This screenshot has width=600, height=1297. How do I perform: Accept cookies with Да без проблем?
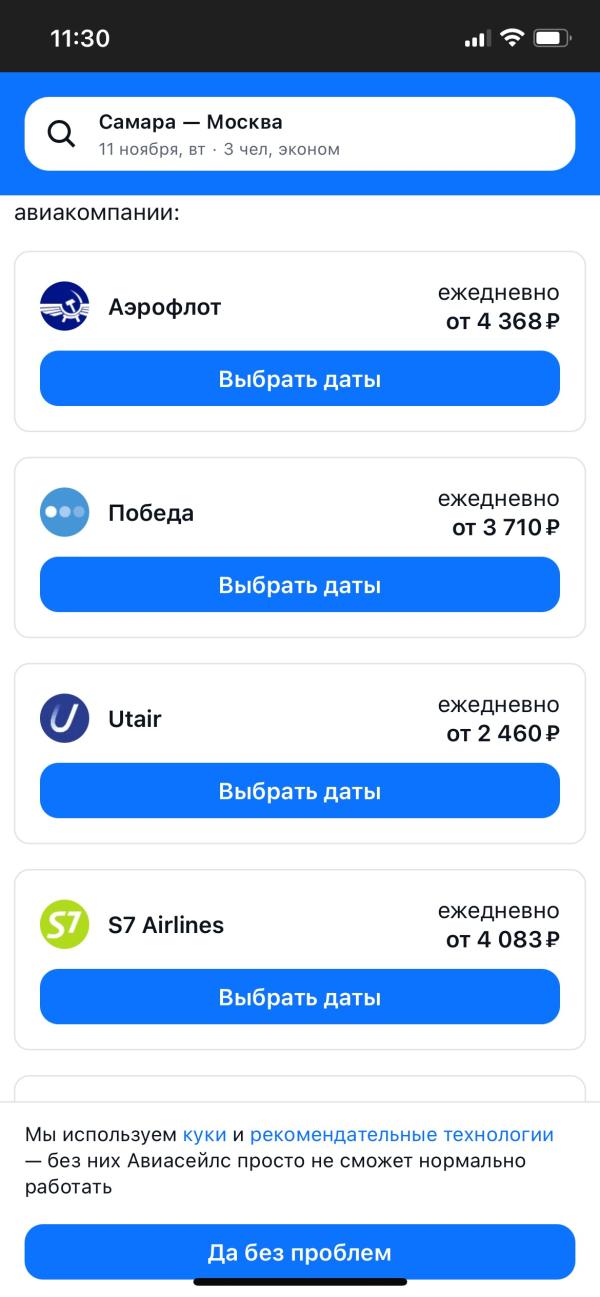click(x=300, y=1252)
